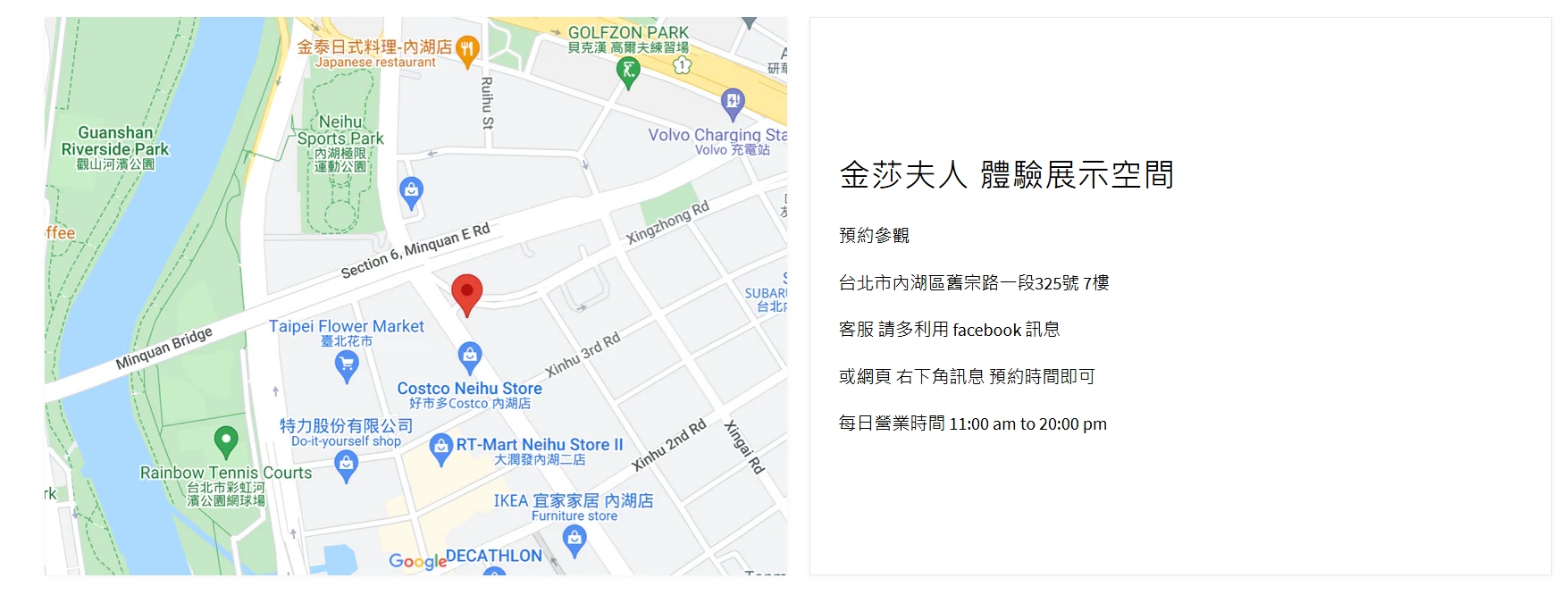Open RT-Mart Neihu Store II on map
This screenshot has width=1568, height=595.
click(440, 448)
